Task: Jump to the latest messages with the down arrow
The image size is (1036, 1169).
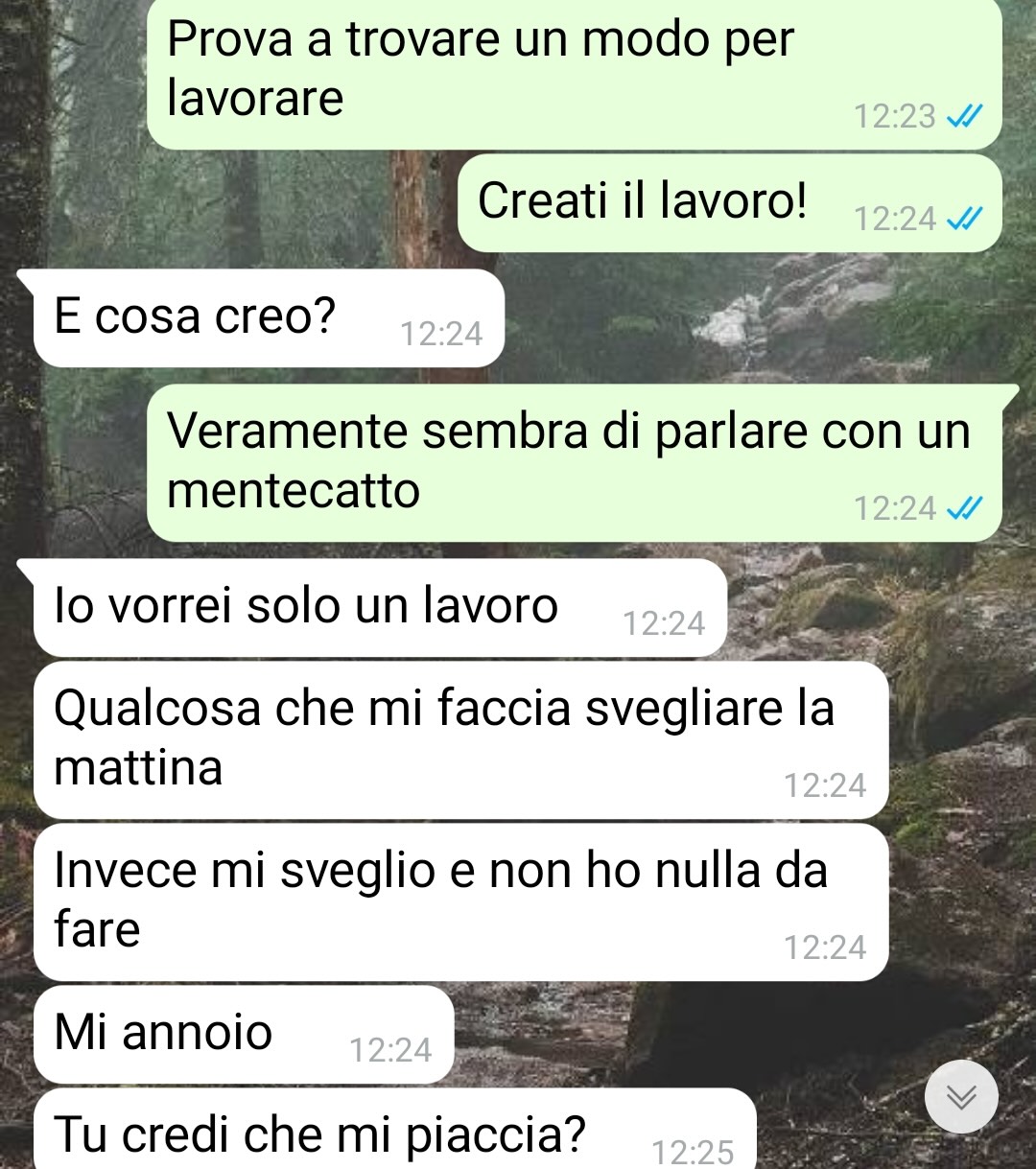Action: click(961, 1096)
